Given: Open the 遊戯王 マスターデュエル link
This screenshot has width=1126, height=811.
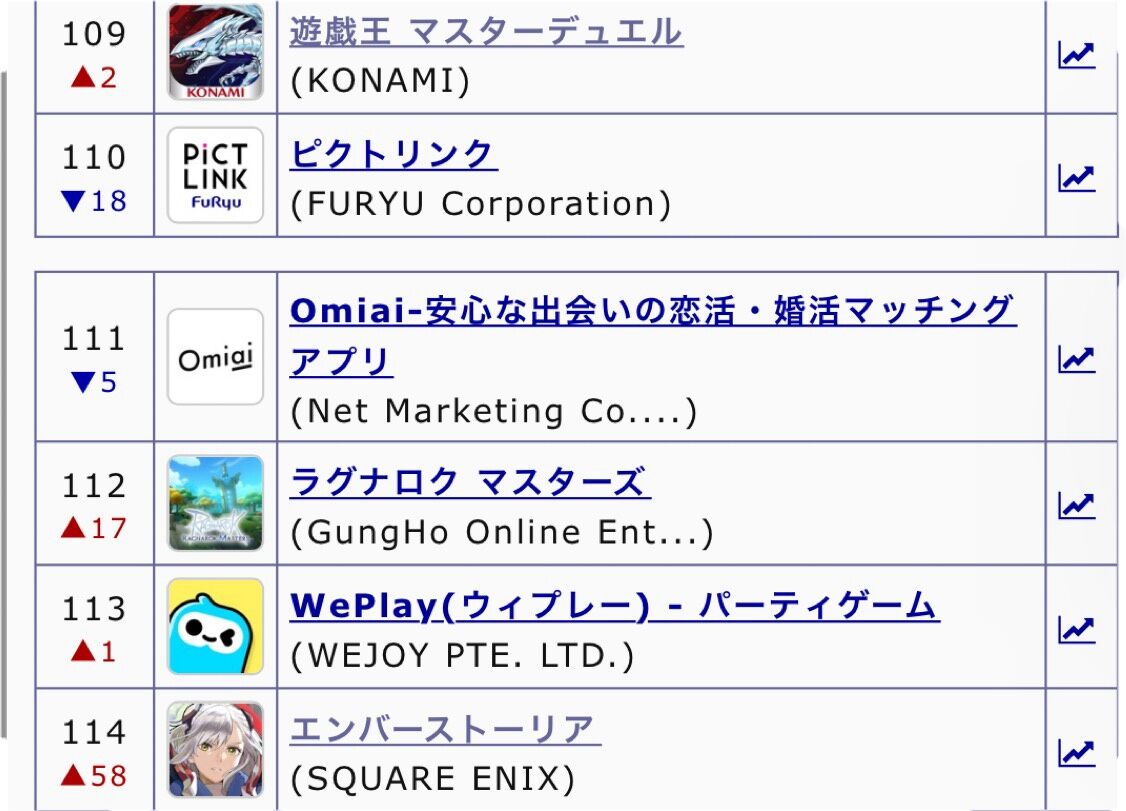Looking at the screenshot, I should 486,31.
